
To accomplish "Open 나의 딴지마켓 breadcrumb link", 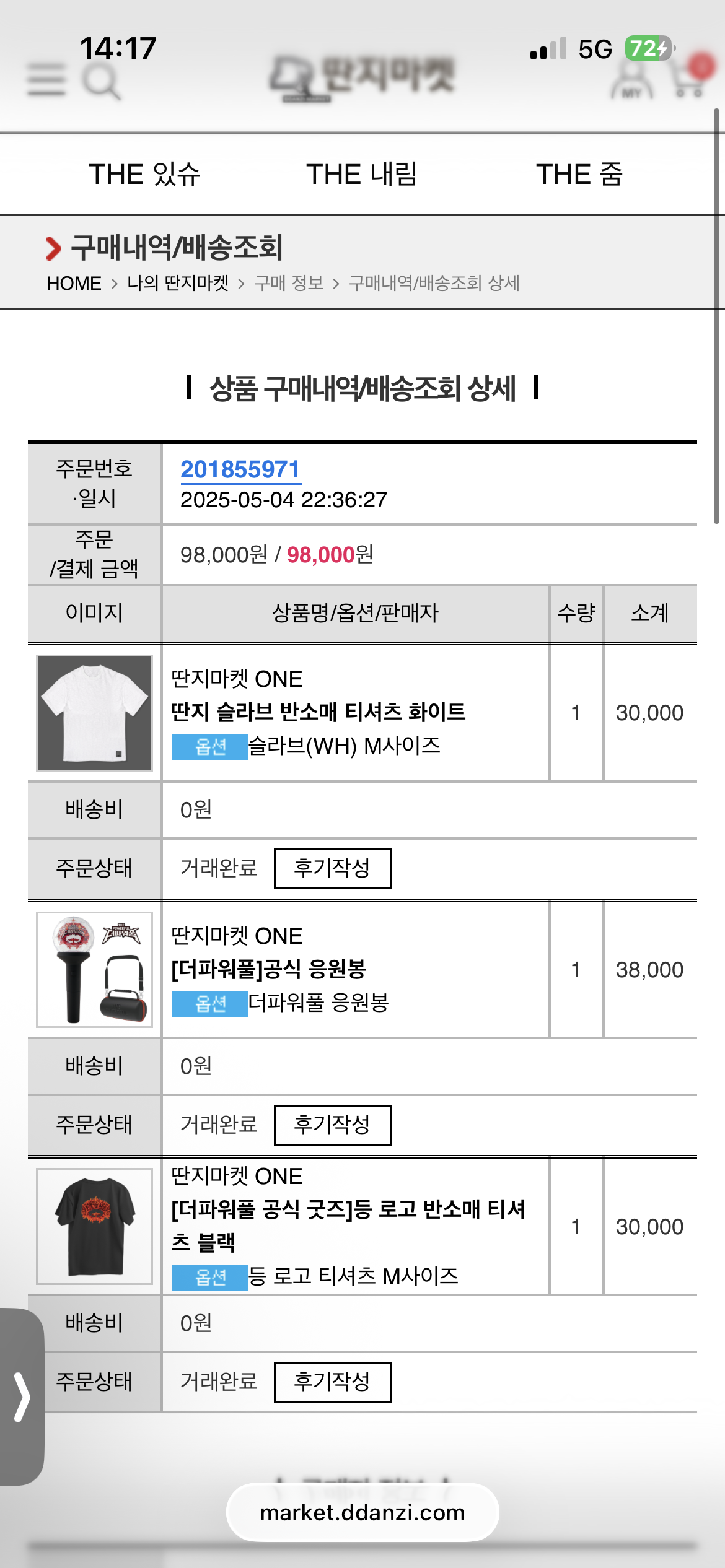I will [178, 283].
